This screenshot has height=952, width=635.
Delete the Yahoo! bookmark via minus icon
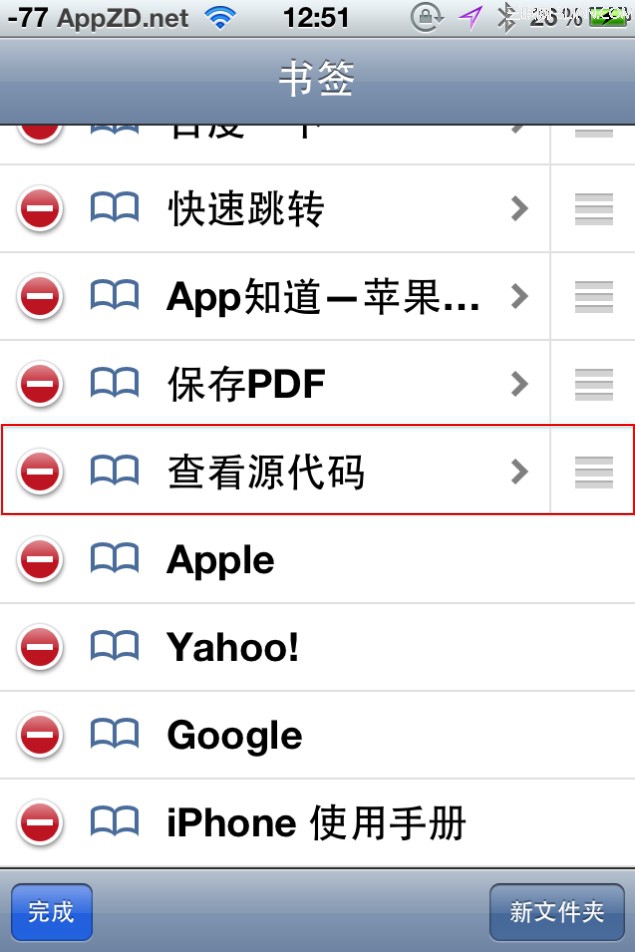[x=40, y=648]
